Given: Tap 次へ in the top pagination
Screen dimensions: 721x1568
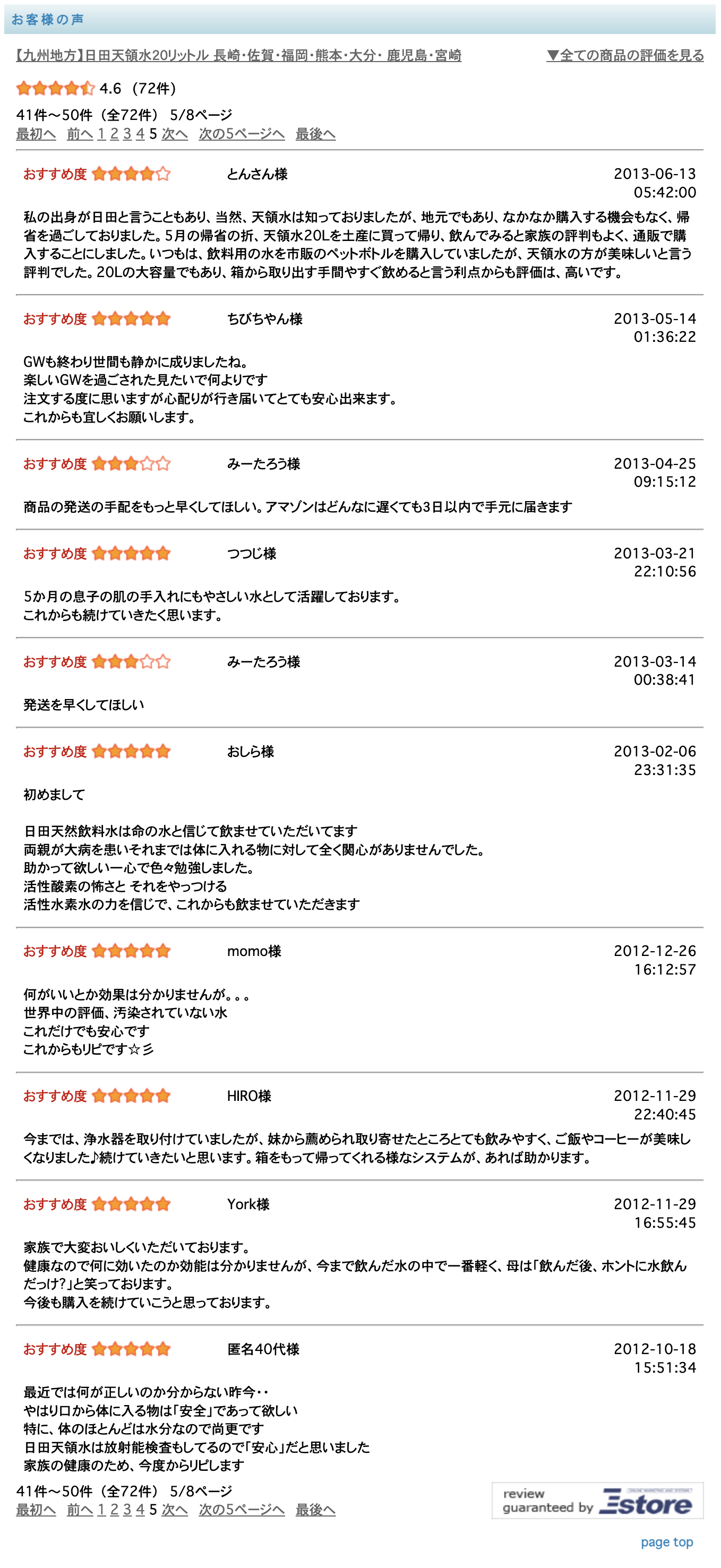Looking at the screenshot, I should pos(175,134).
